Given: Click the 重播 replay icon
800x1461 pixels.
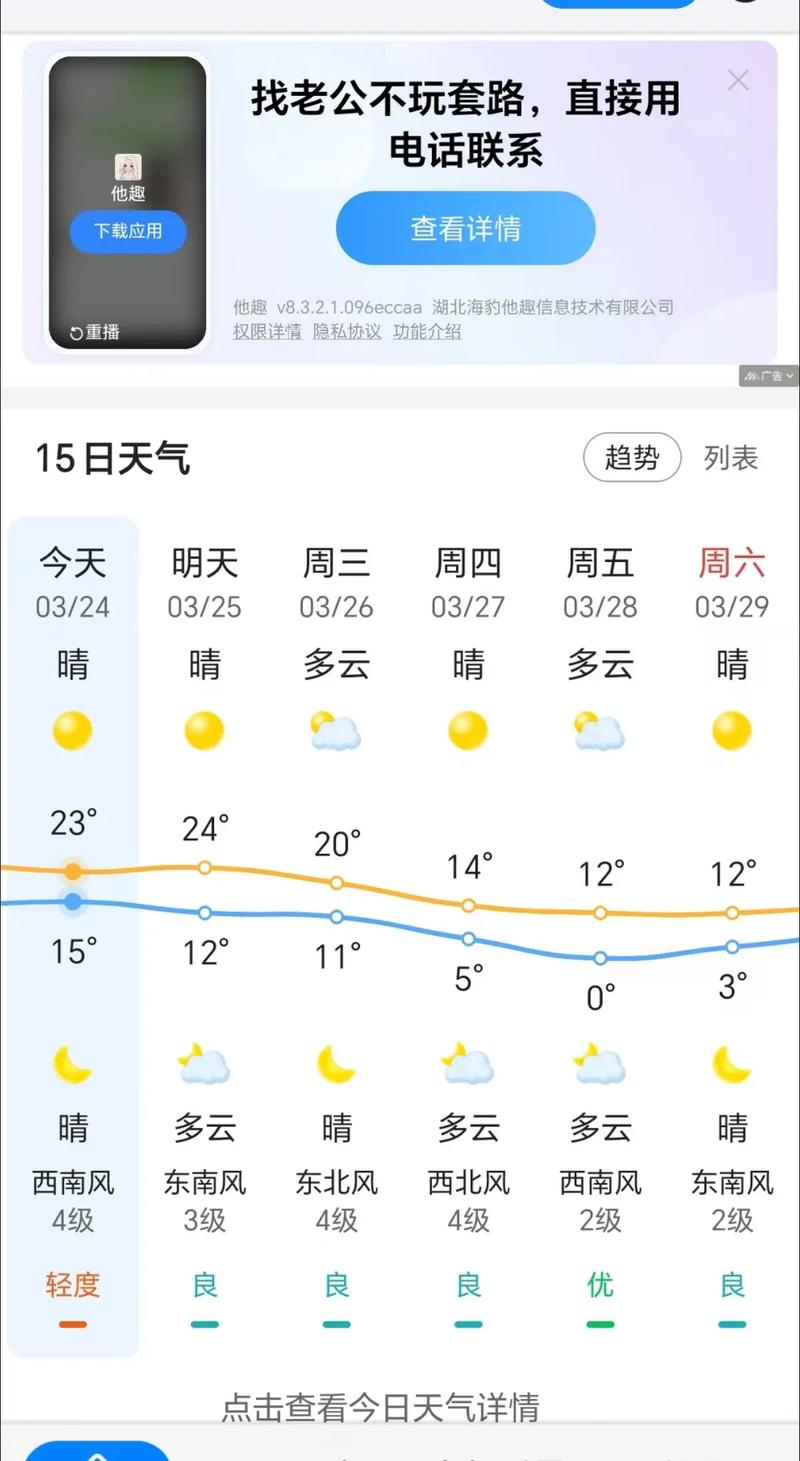Looking at the screenshot, I should tap(93, 331).
